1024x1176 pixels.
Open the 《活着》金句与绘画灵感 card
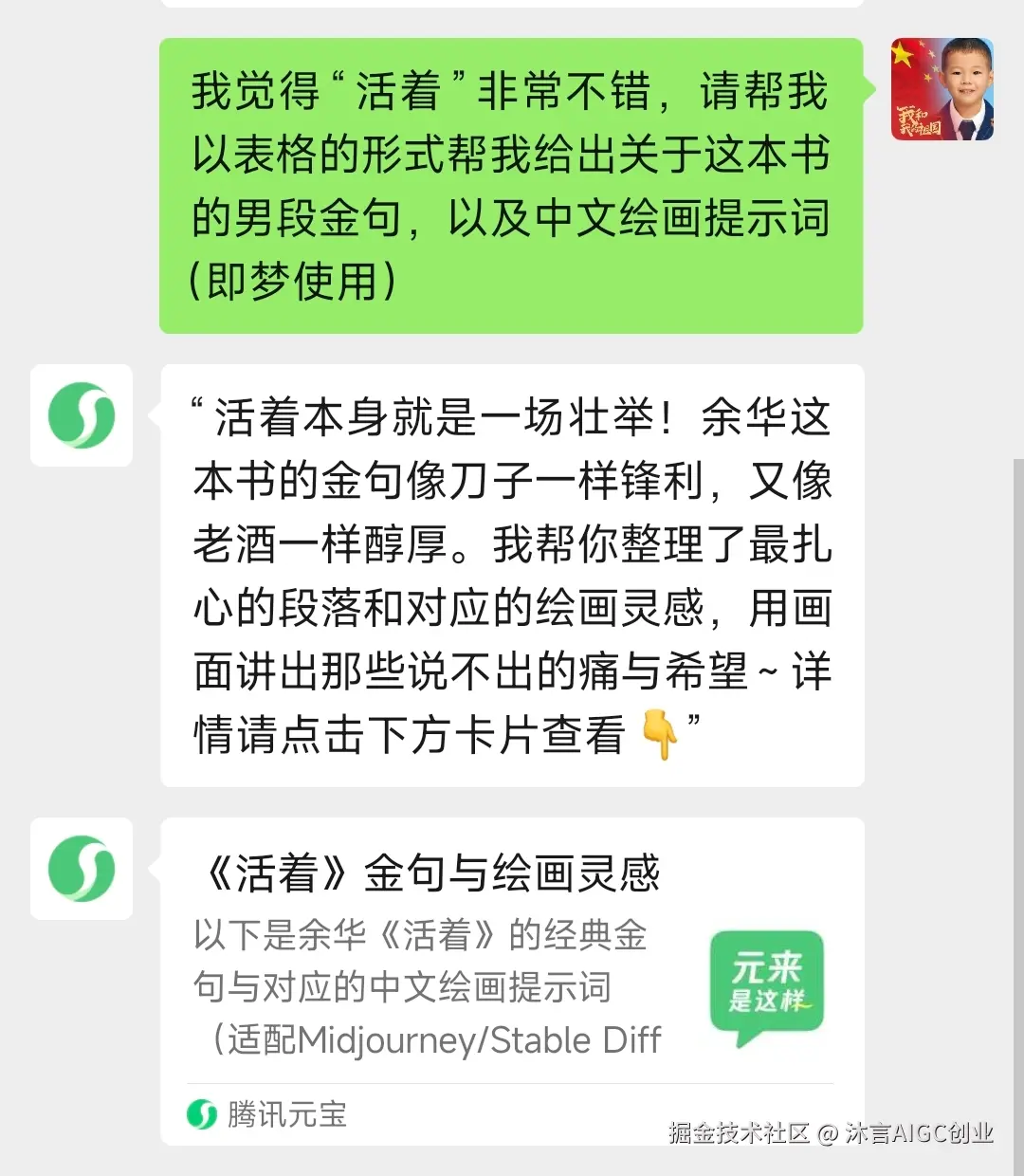point(512,958)
